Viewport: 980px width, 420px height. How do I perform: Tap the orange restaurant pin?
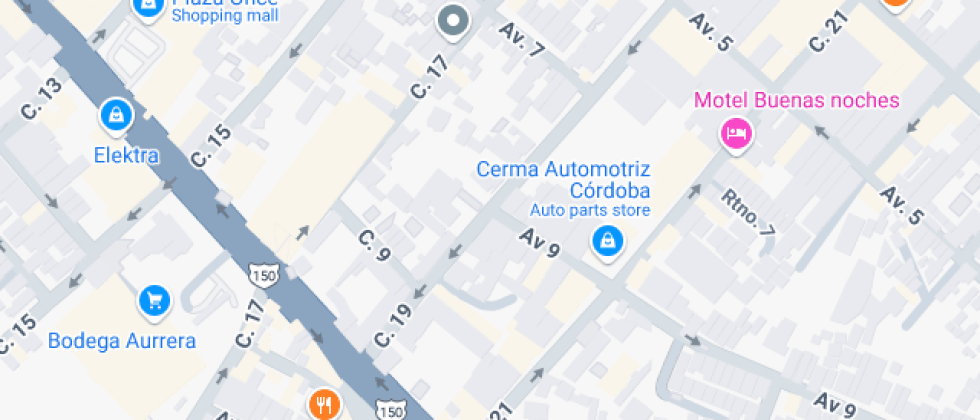click(x=325, y=404)
